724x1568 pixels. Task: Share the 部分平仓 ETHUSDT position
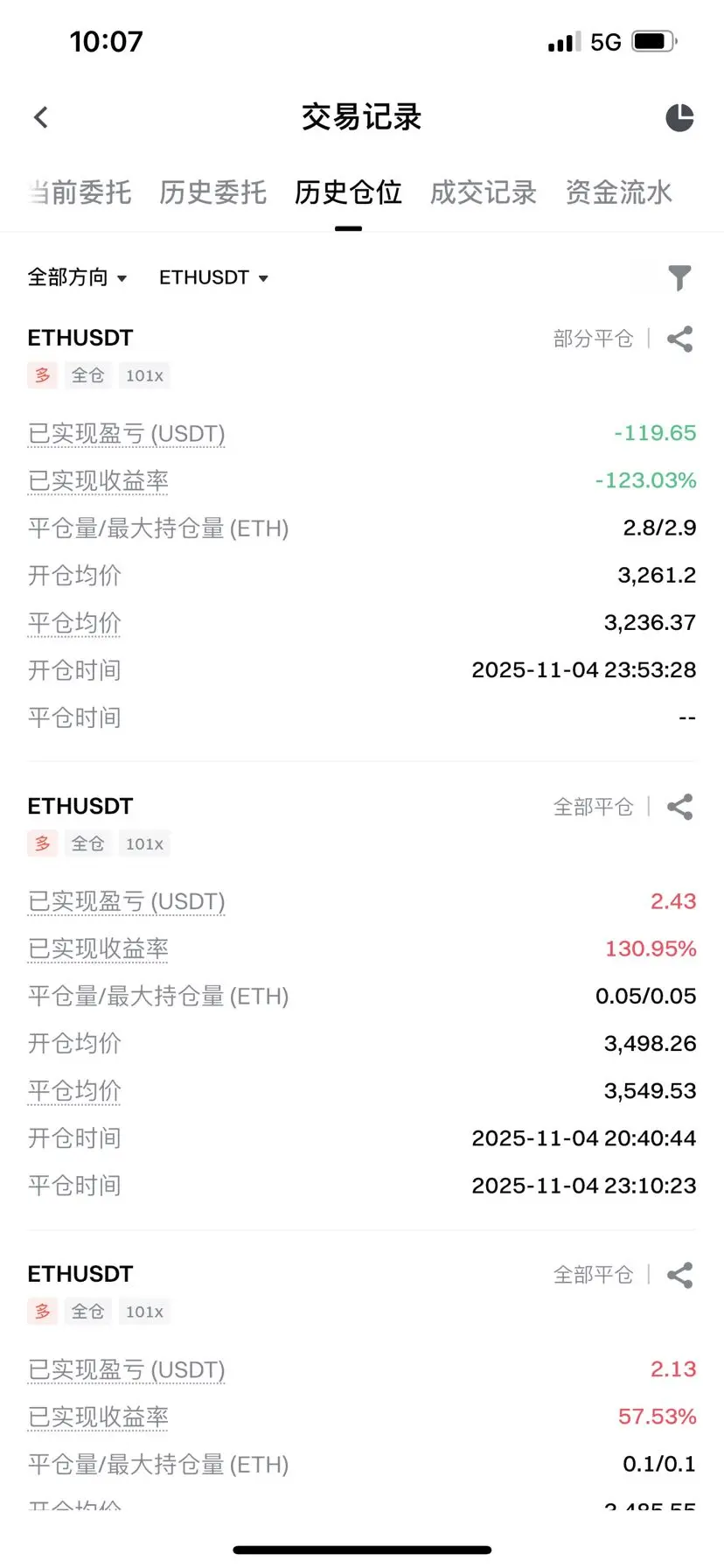(x=679, y=339)
